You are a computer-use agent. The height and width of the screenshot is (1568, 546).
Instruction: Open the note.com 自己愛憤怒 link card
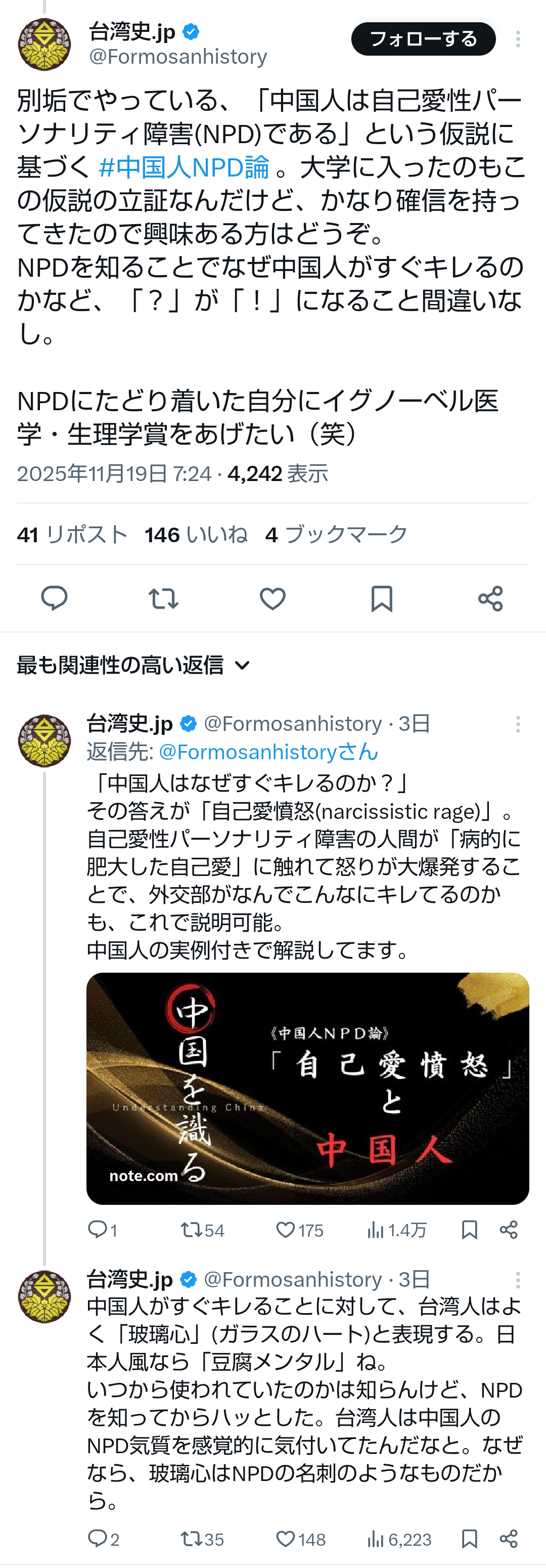click(307, 1088)
